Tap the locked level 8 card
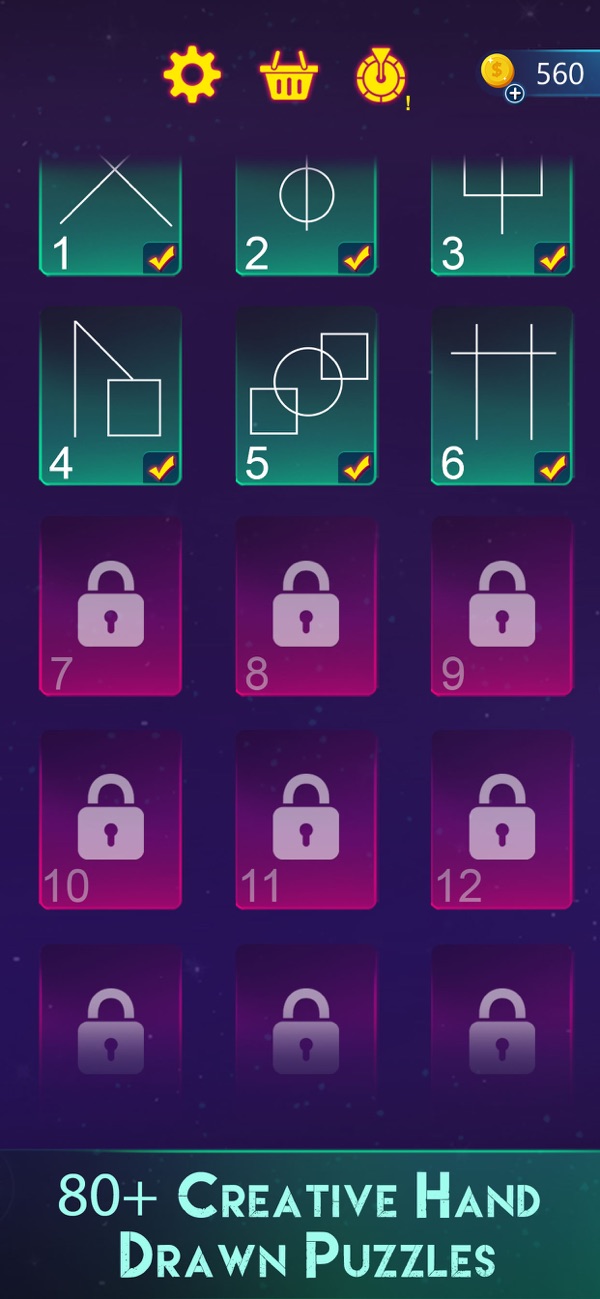600x1299 pixels. click(306, 606)
